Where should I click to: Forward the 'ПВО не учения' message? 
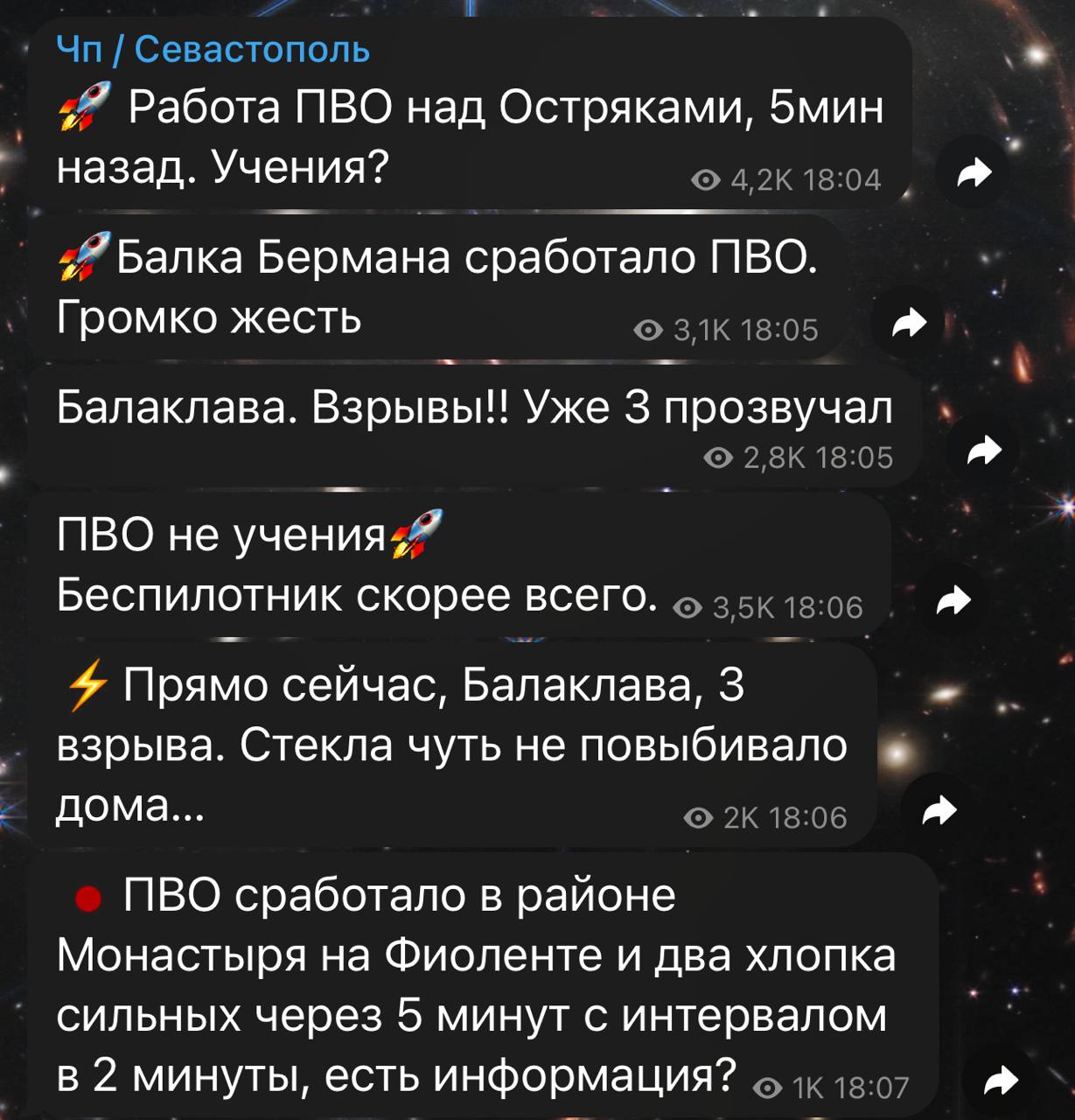953,601
